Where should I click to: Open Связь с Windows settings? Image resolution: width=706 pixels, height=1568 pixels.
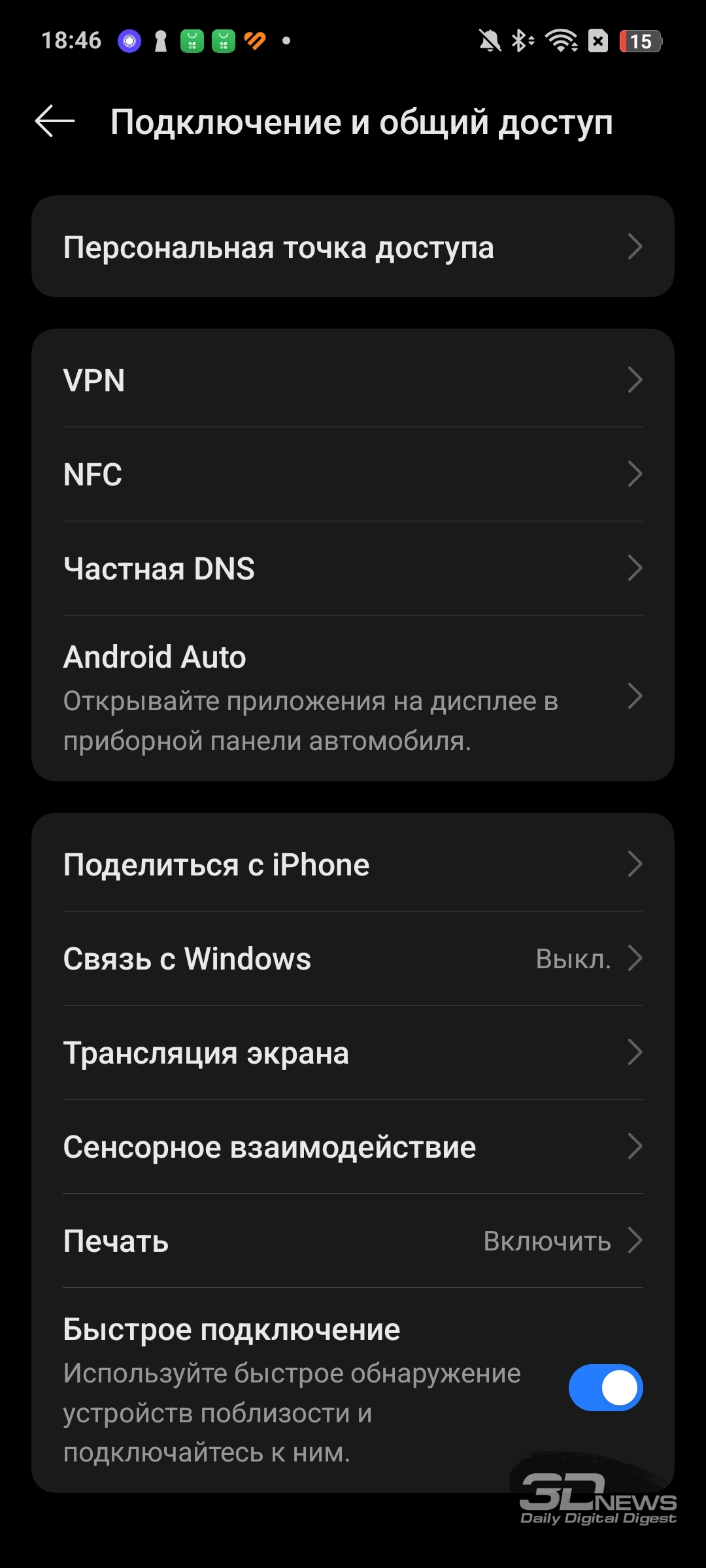coord(353,958)
